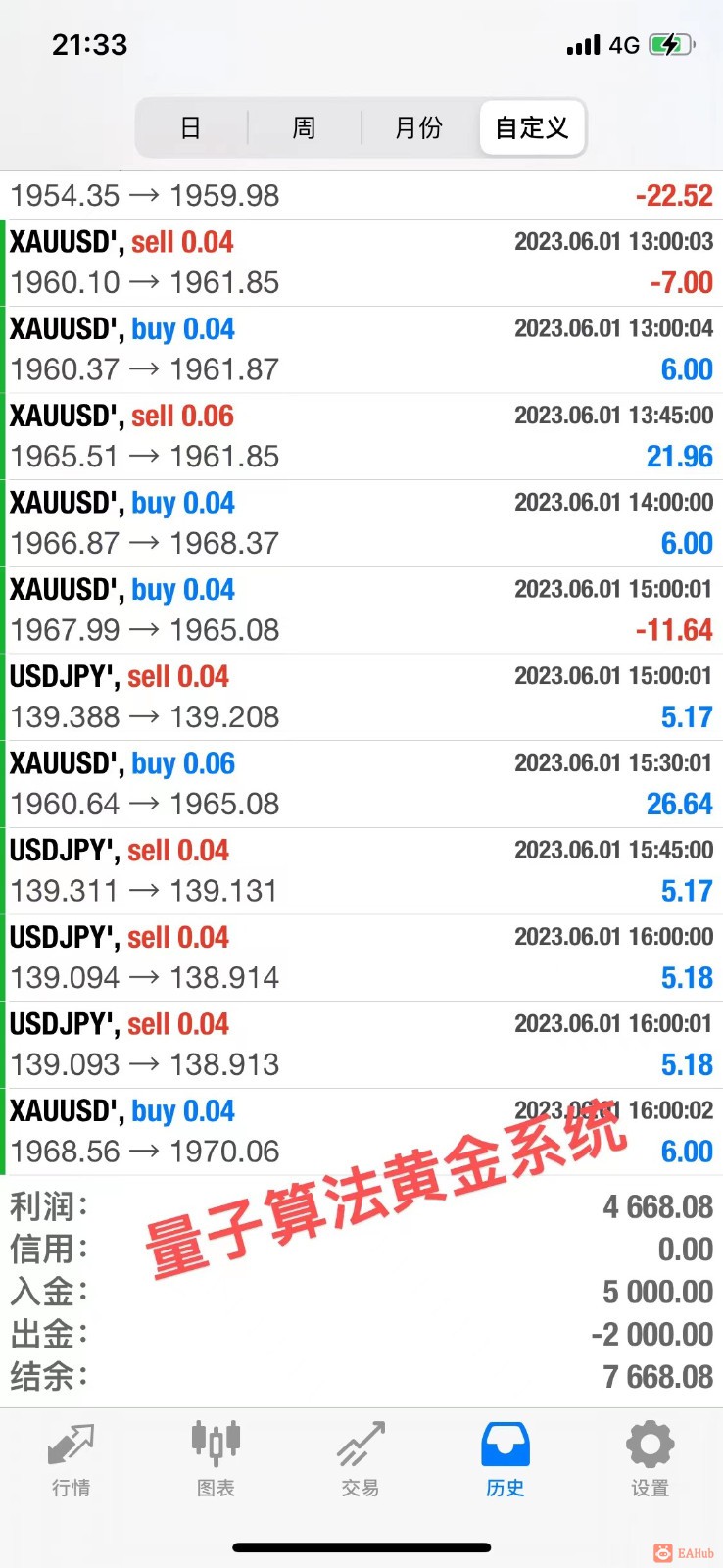
Task: View the USDJPY sell trade at 16:00:00
Action: [x=361, y=957]
